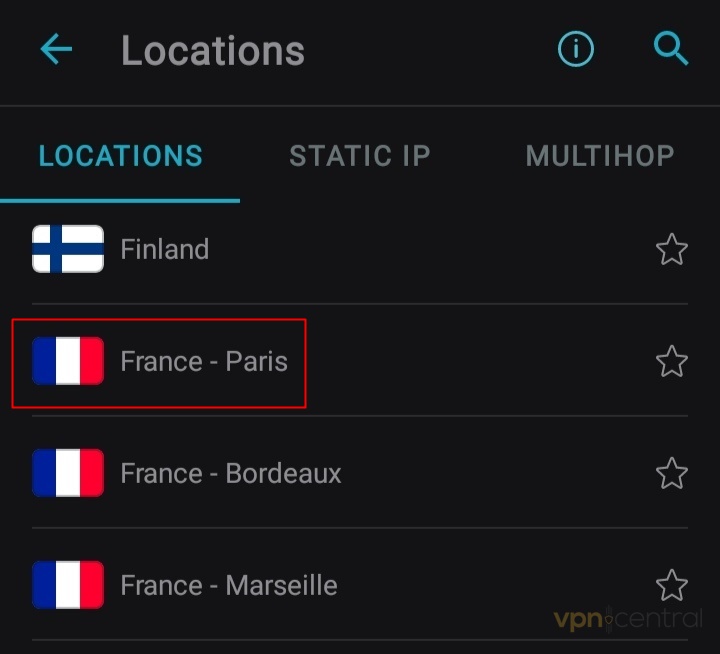Switch to the MultiHop tab

[x=600, y=156]
